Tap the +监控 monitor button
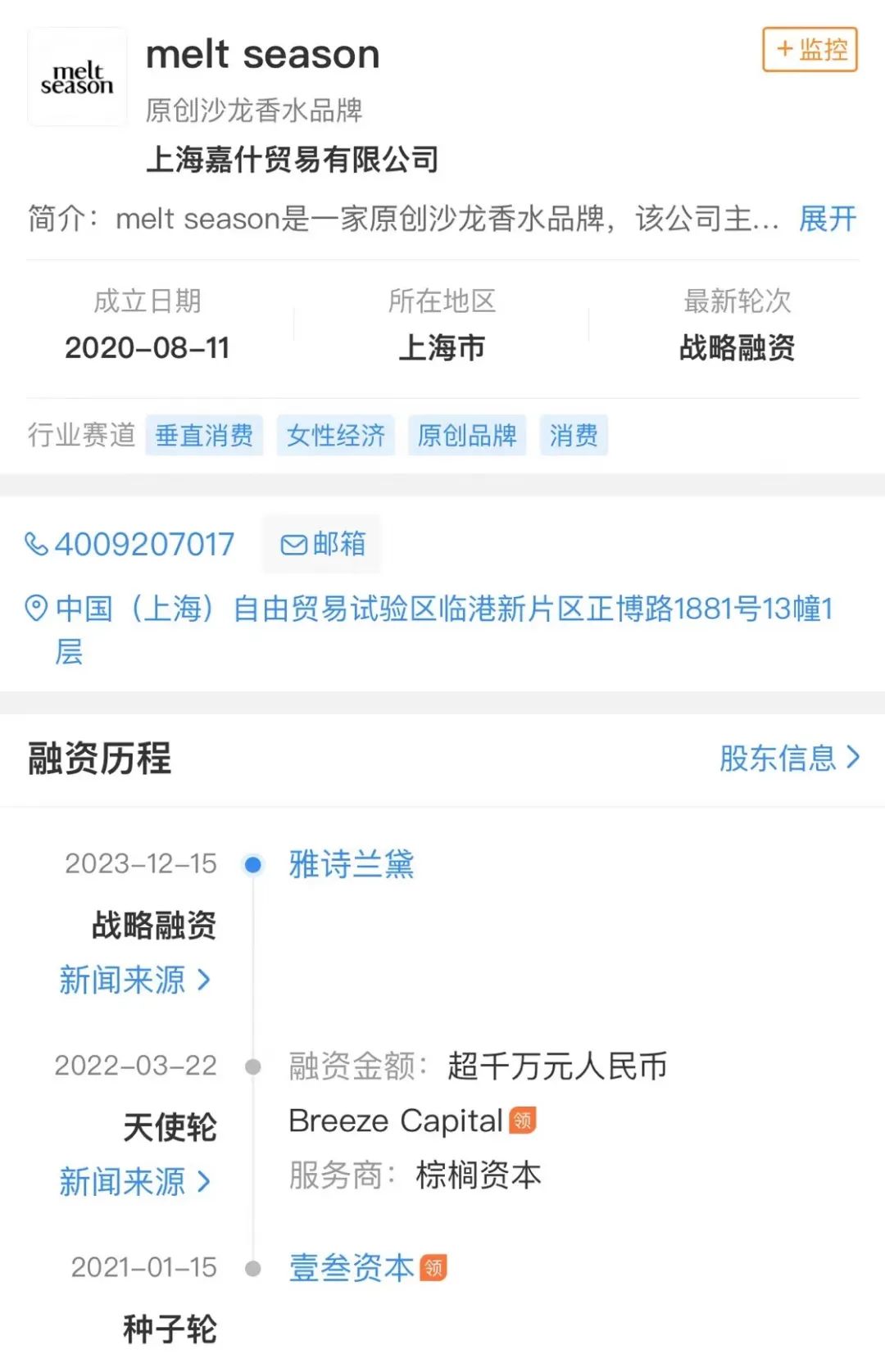 [810, 50]
